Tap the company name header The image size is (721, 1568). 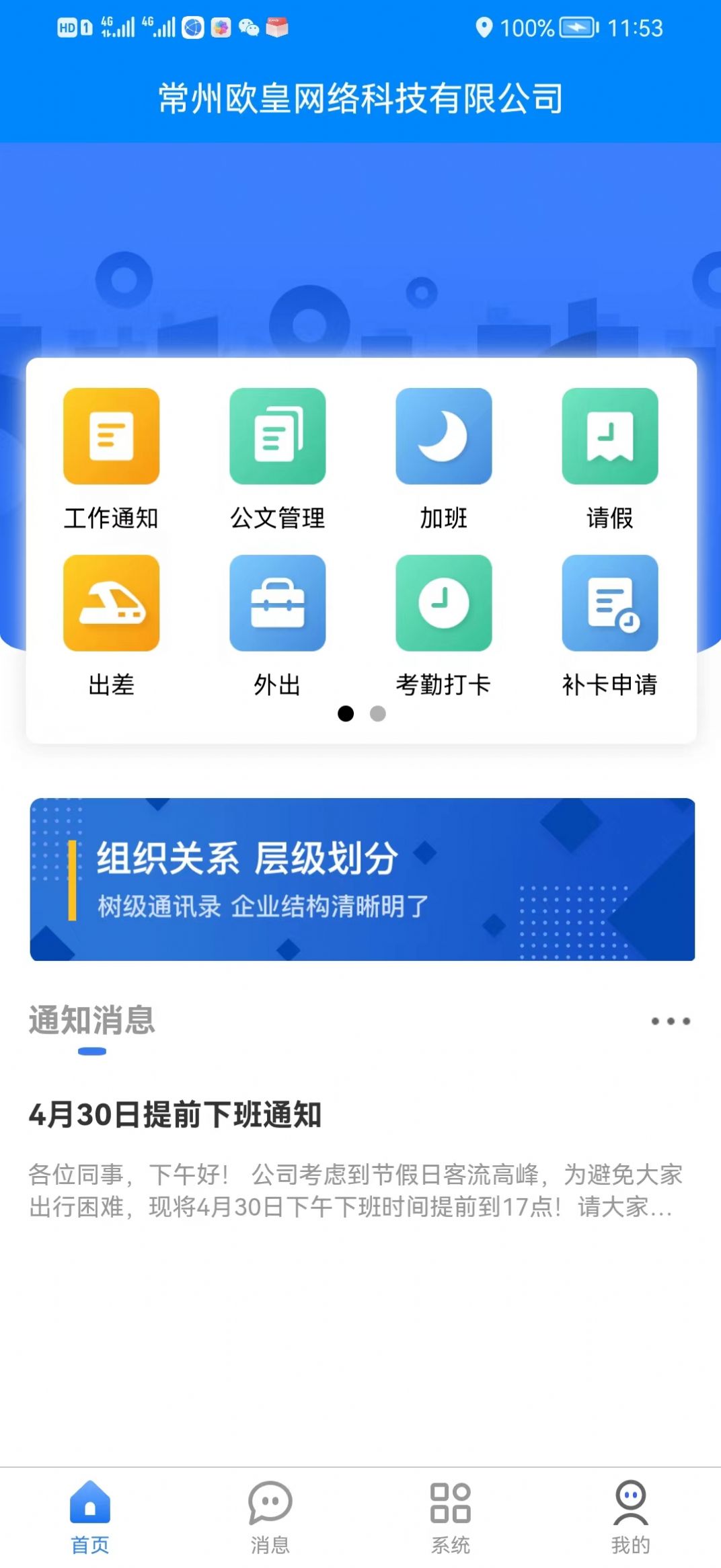click(360, 96)
